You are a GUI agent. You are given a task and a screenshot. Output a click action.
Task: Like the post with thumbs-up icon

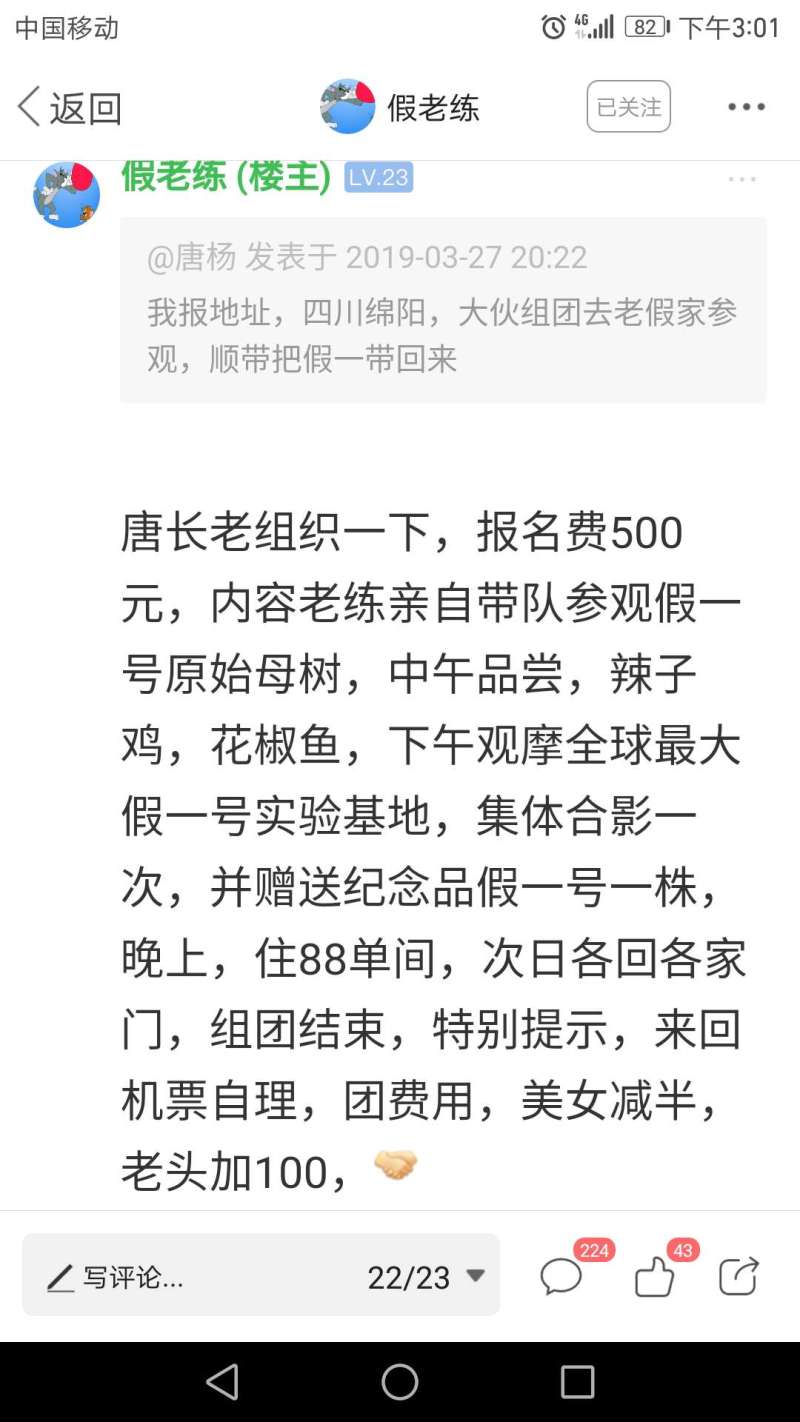tap(655, 1275)
